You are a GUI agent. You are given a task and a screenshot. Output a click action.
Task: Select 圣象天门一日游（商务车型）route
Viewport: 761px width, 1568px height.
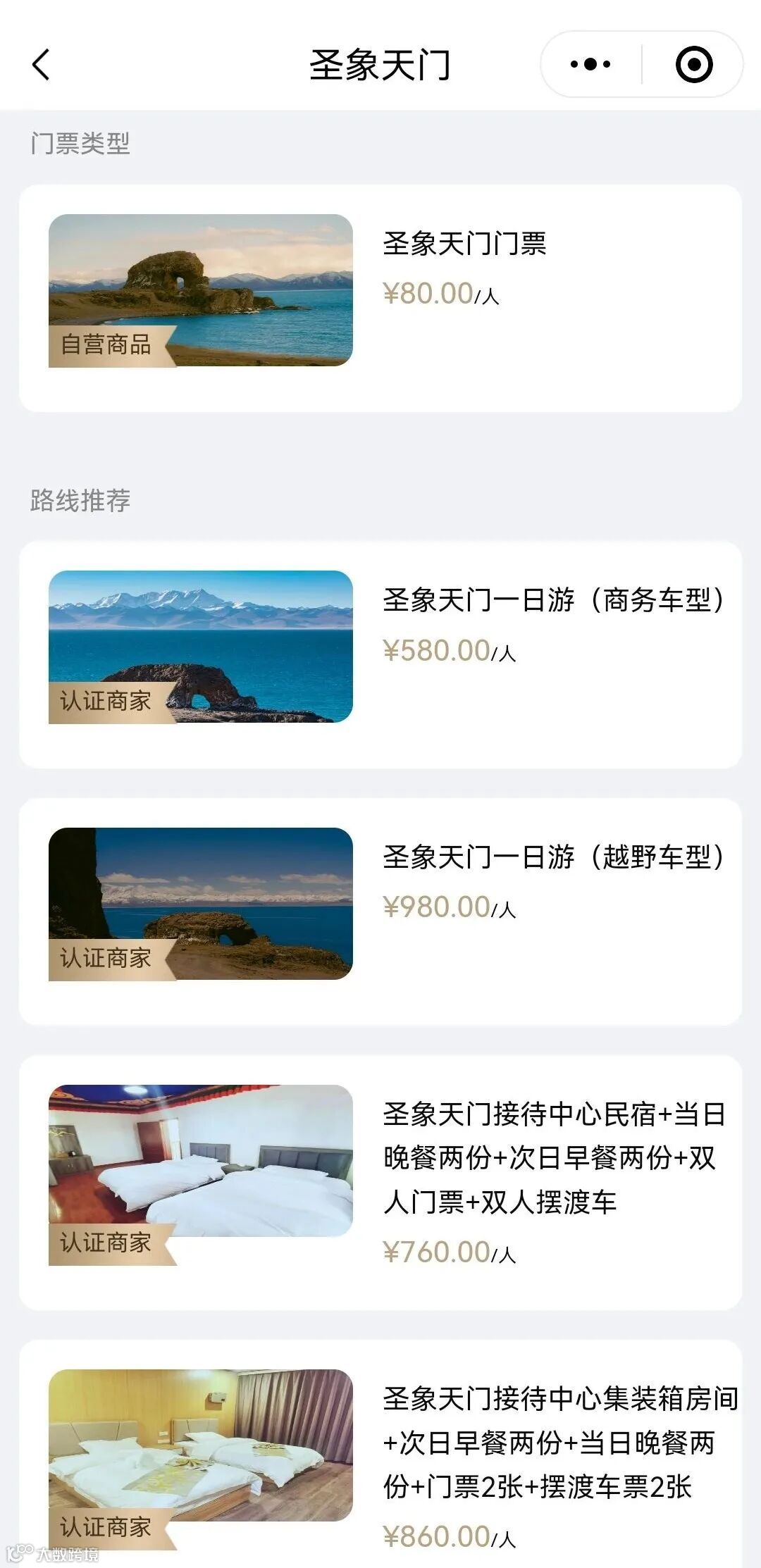point(380,654)
